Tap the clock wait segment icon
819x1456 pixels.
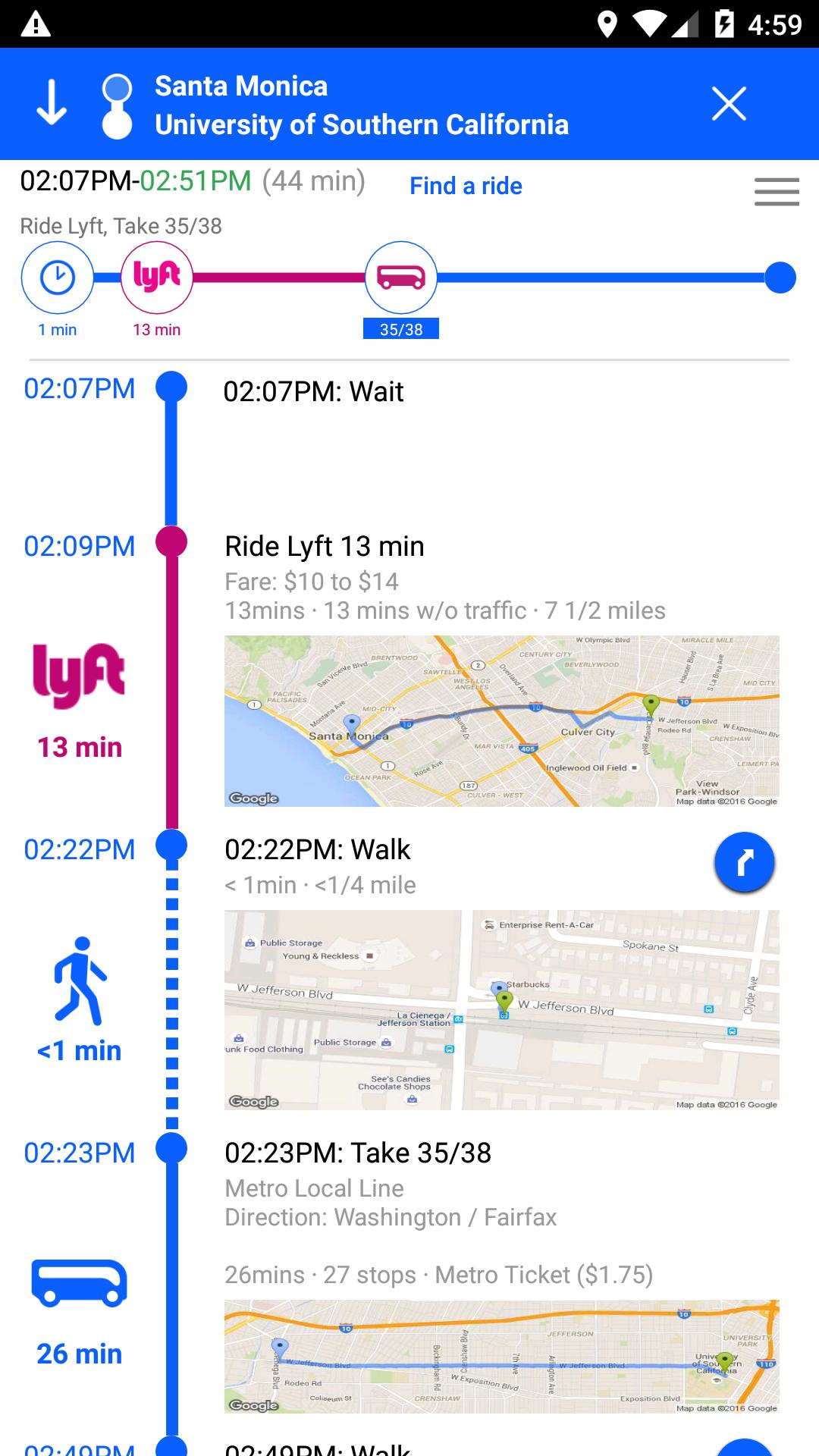pyautogui.click(x=58, y=278)
